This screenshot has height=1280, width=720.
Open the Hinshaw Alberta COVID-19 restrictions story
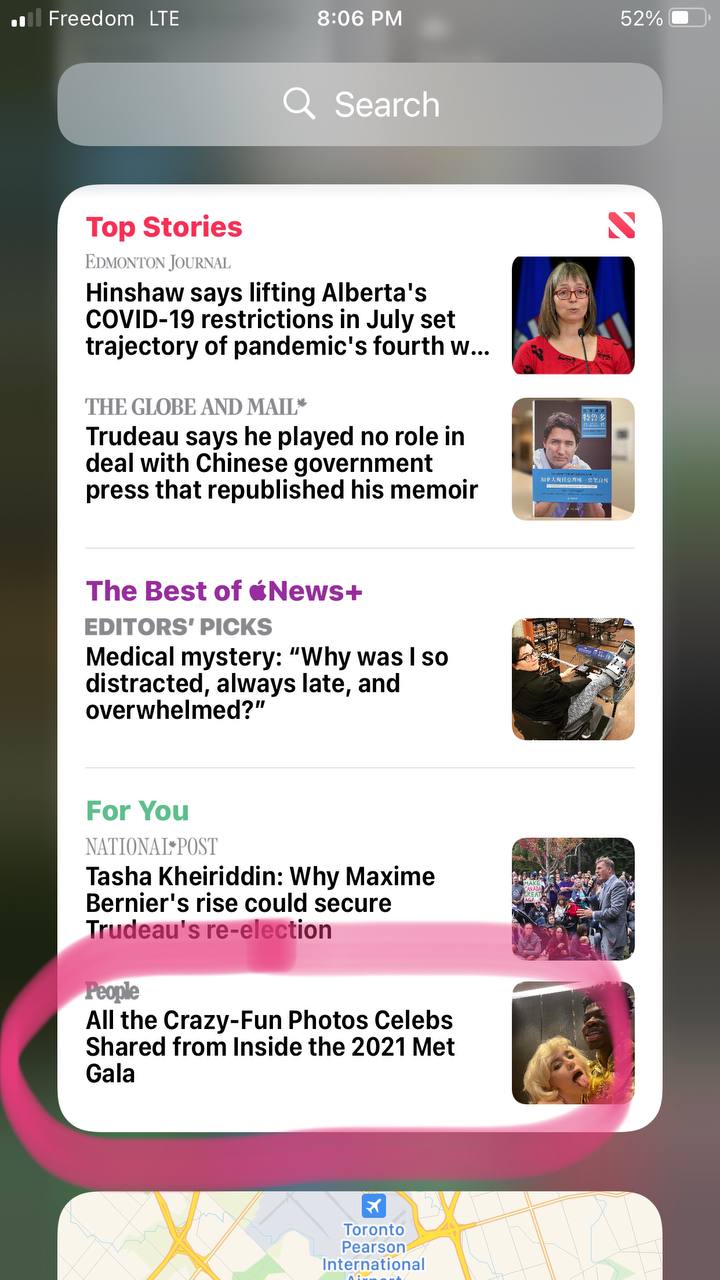360,314
